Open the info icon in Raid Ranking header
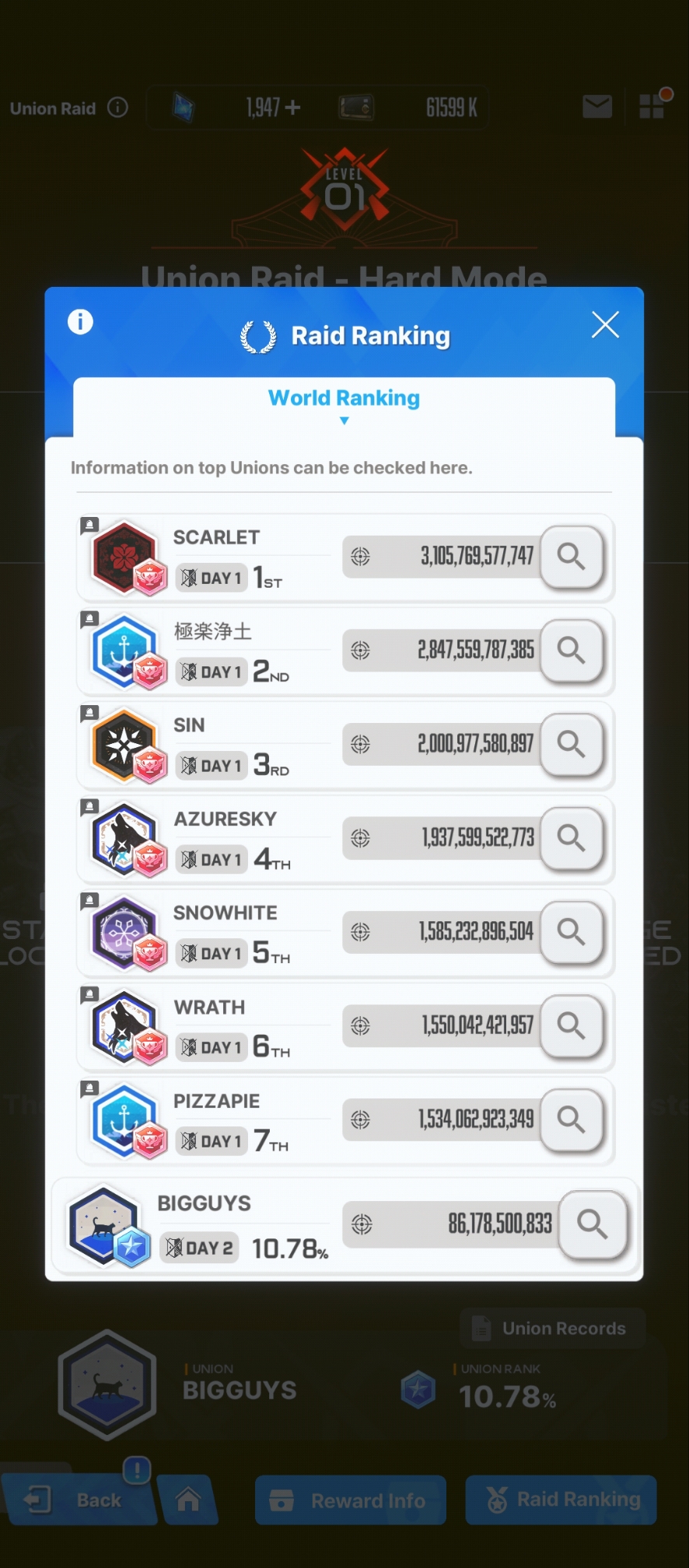The image size is (689, 1568). (x=80, y=321)
